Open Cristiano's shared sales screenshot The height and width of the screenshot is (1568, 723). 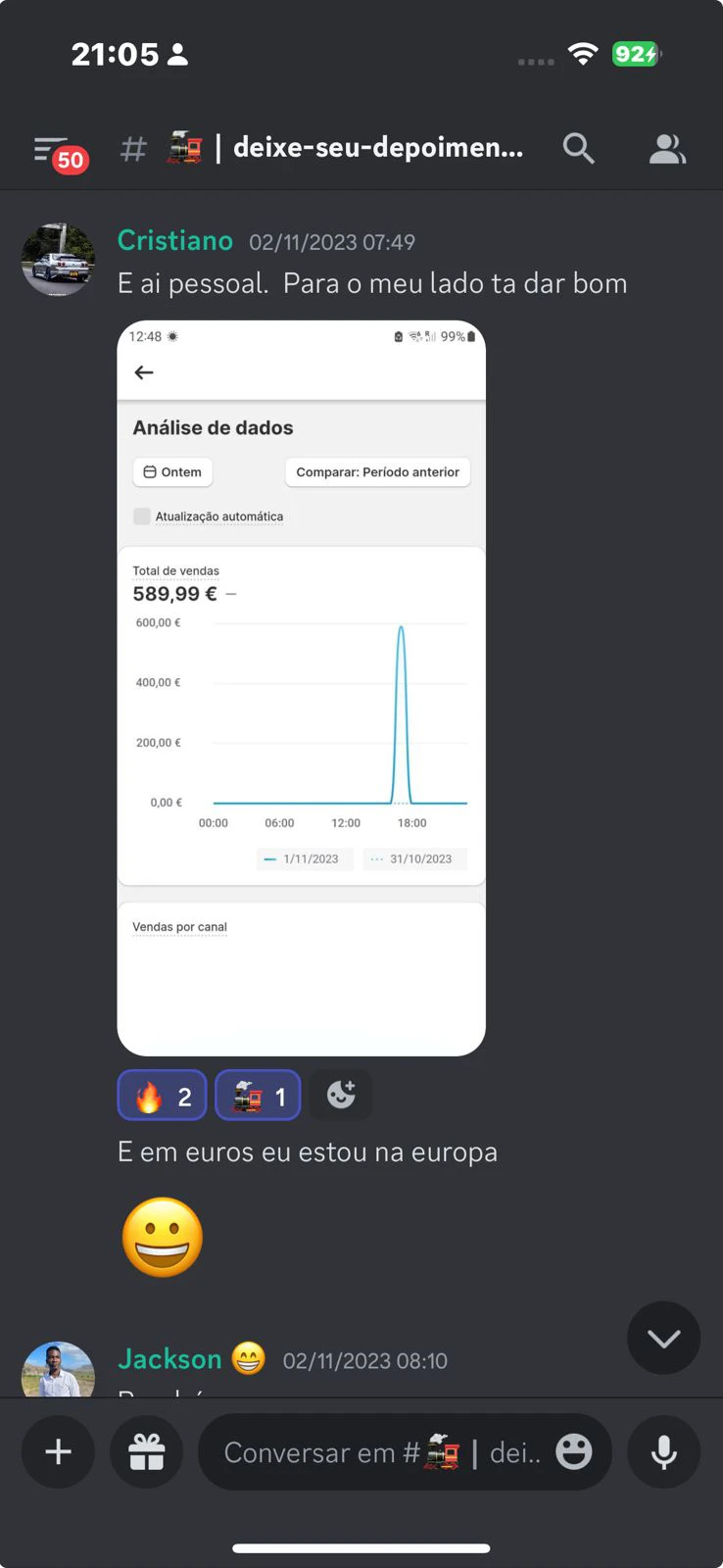pyautogui.click(x=301, y=688)
